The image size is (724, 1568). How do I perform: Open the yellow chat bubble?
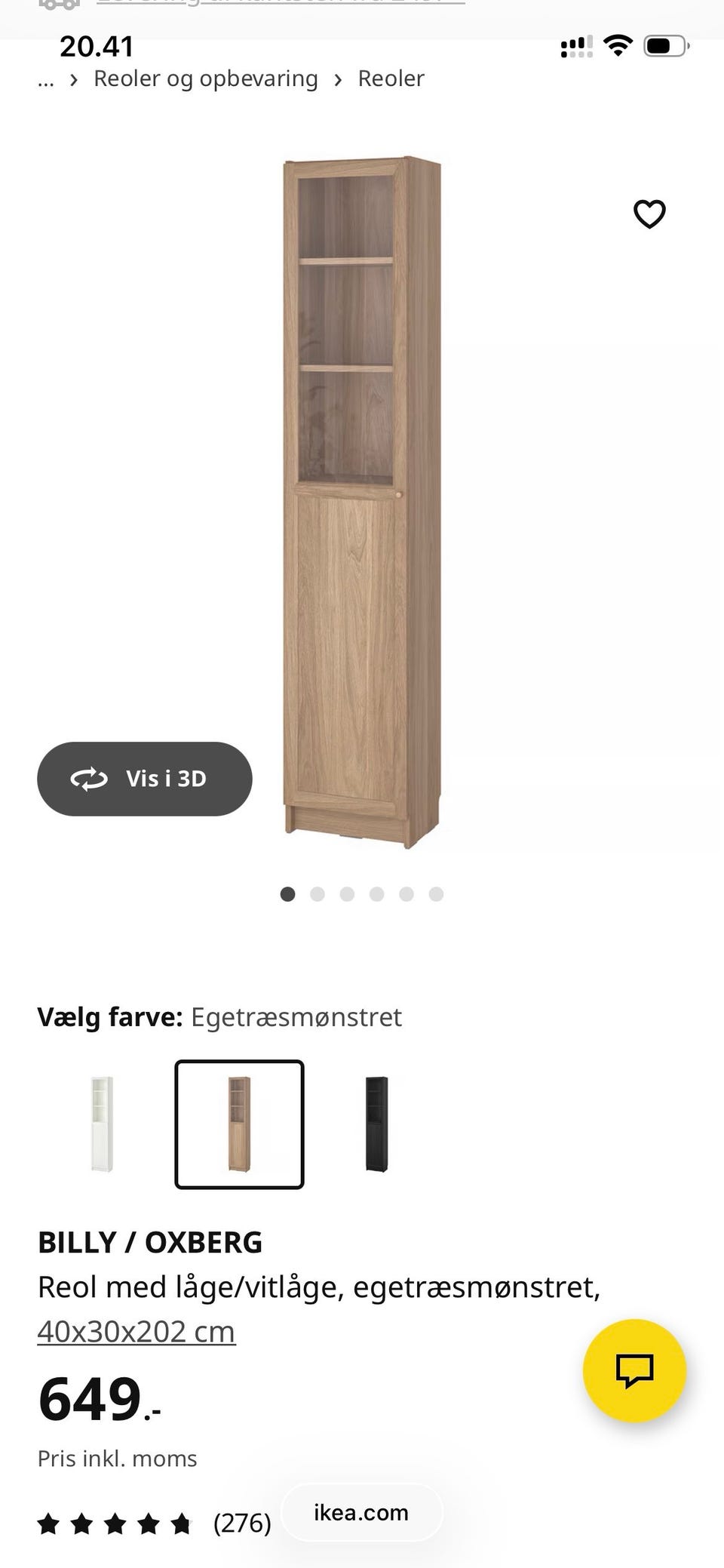click(634, 1372)
